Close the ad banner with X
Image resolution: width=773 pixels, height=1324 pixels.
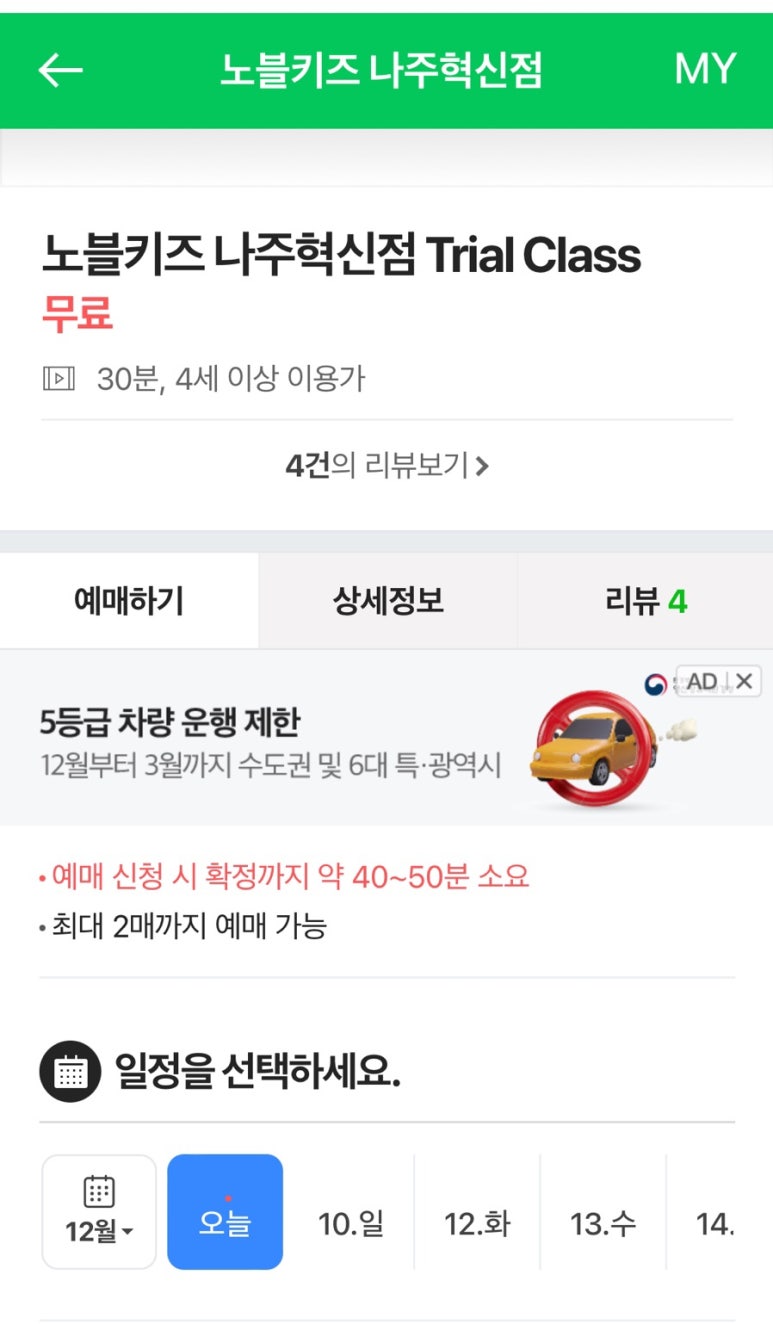click(744, 681)
